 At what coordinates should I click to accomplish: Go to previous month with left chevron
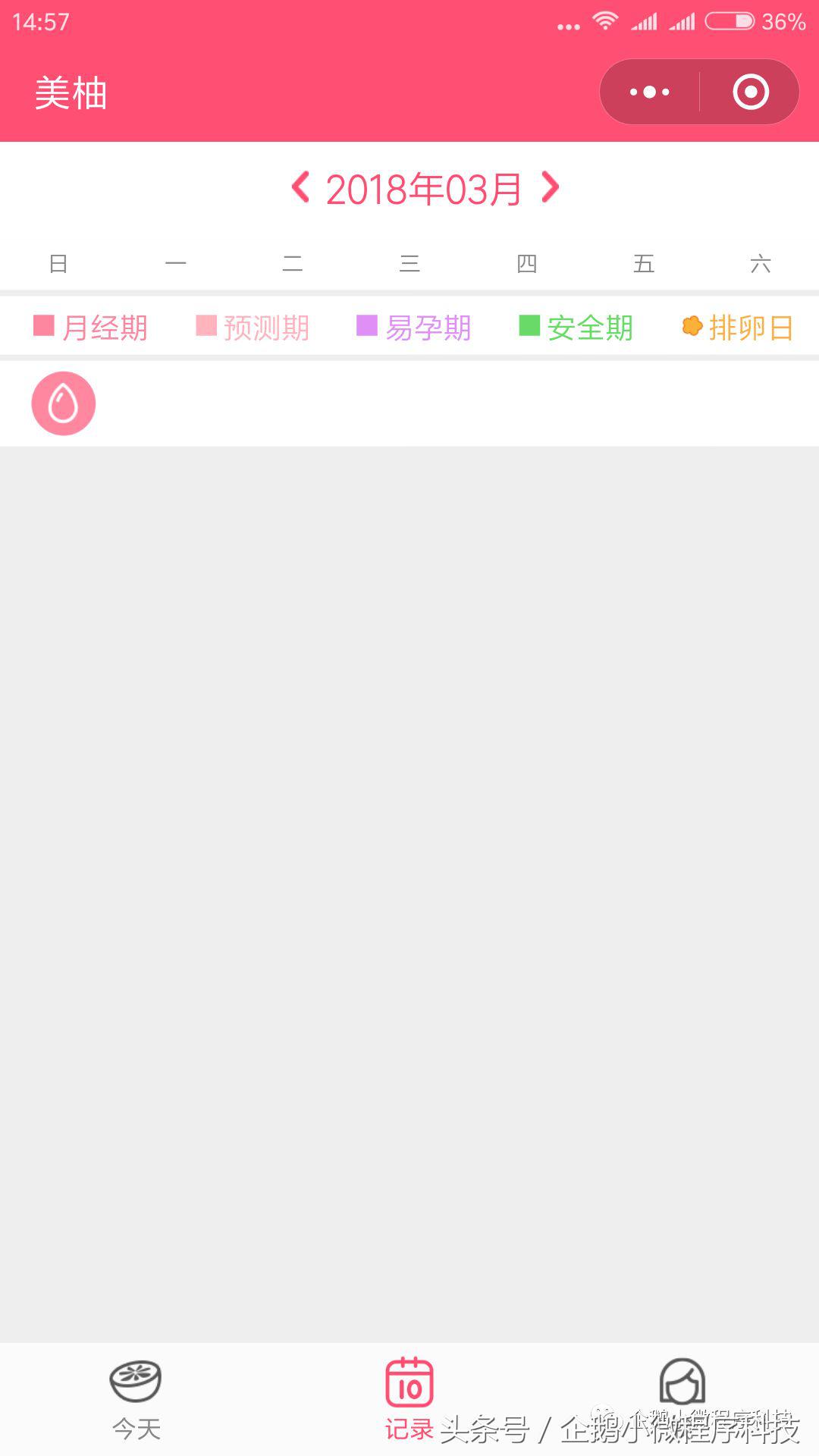click(x=301, y=190)
